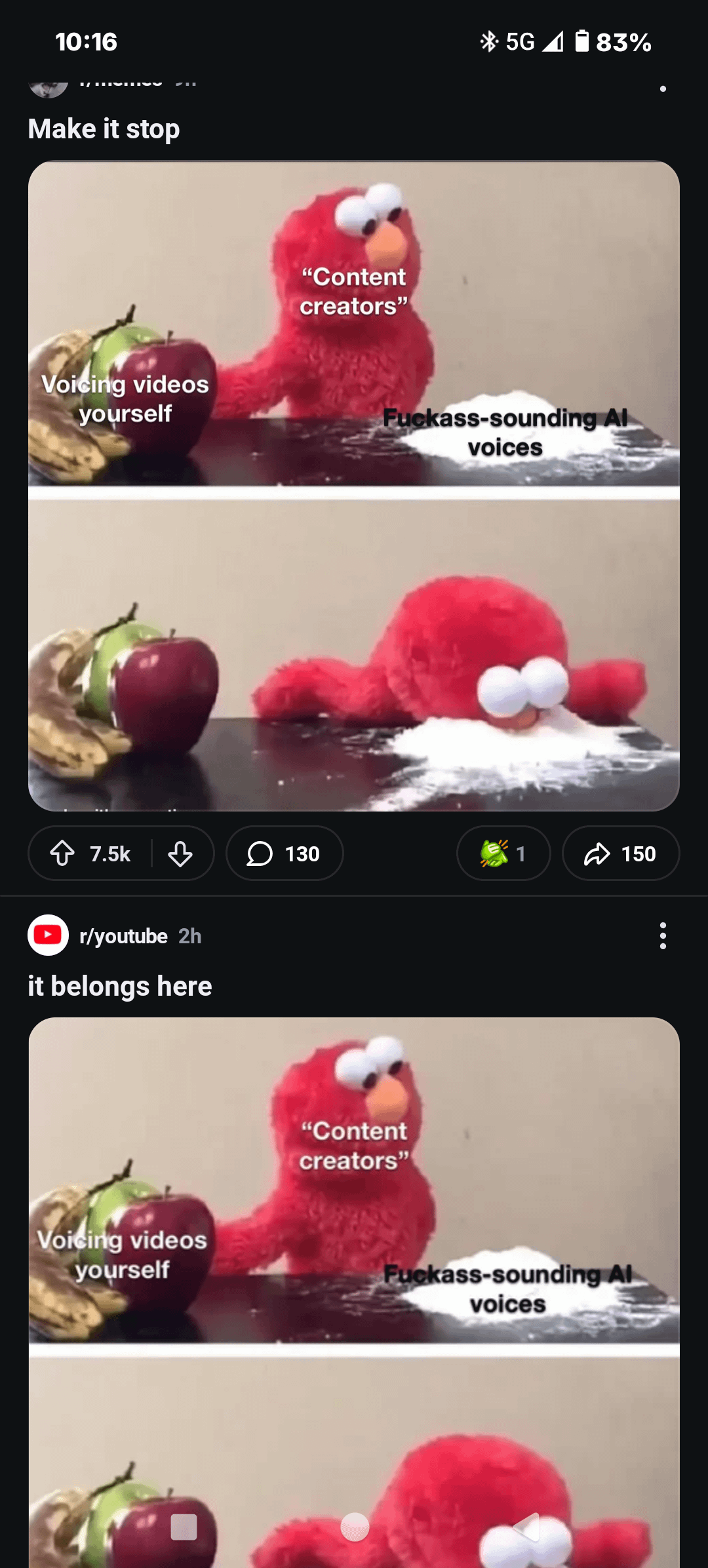Image resolution: width=708 pixels, height=1568 pixels.
Task: Open comments on "Make it stop" post
Action: (284, 853)
